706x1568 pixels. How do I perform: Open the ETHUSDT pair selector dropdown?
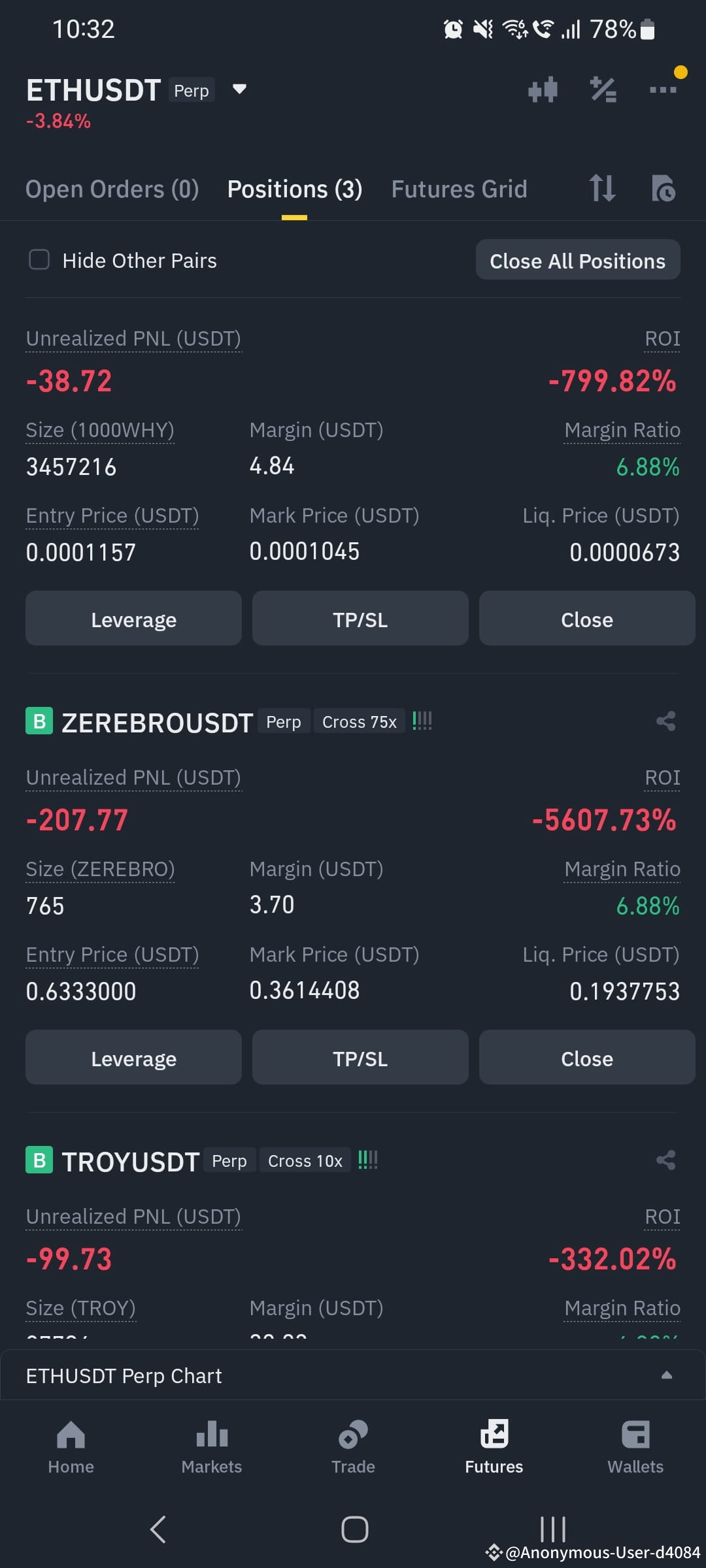[x=238, y=90]
